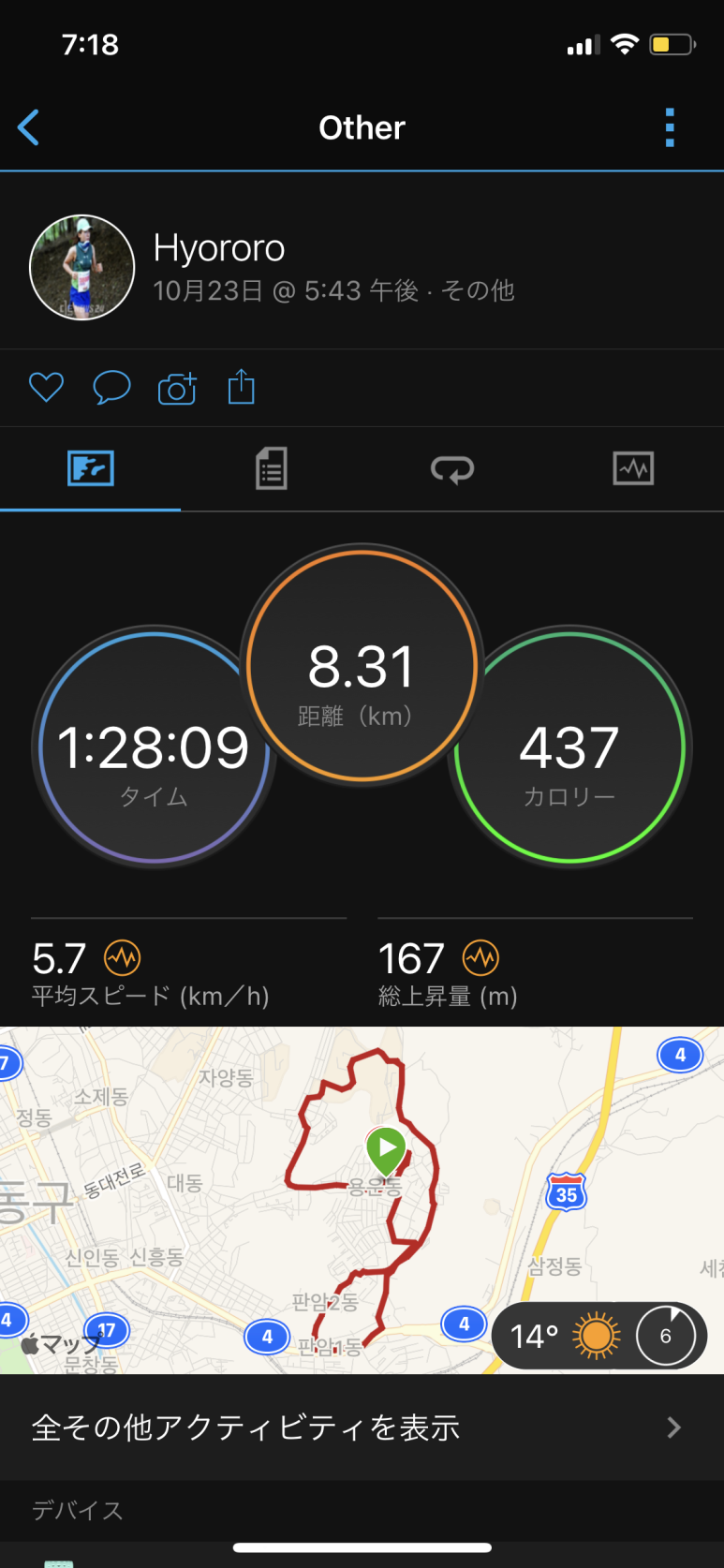Add a photo with the camera icon

point(177,388)
